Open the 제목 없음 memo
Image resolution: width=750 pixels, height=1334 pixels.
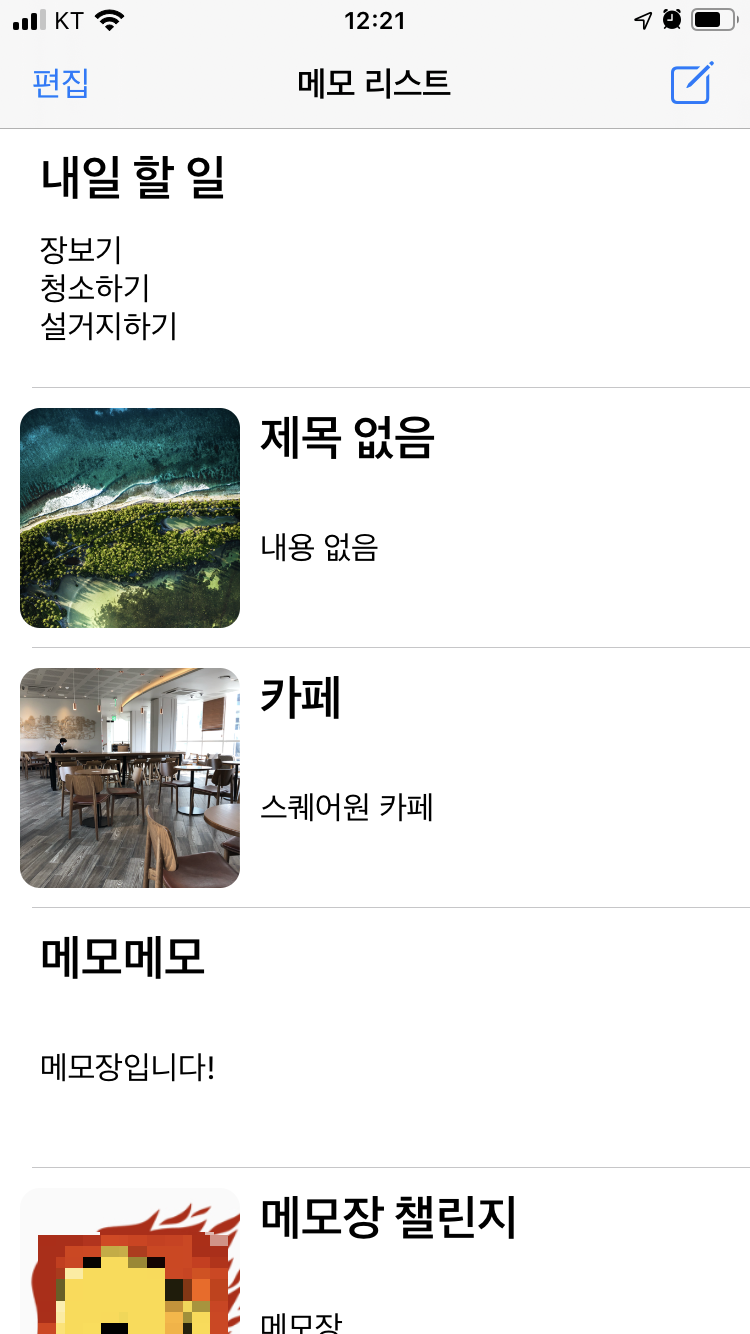(375, 518)
